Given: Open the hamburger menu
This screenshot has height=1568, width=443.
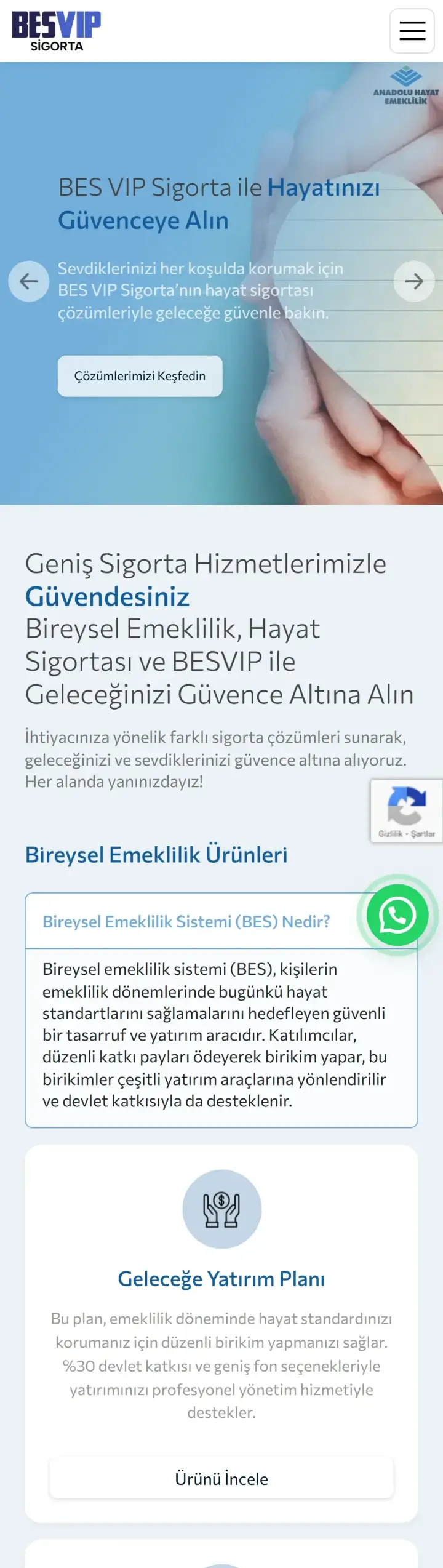Looking at the screenshot, I should point(412,31).
